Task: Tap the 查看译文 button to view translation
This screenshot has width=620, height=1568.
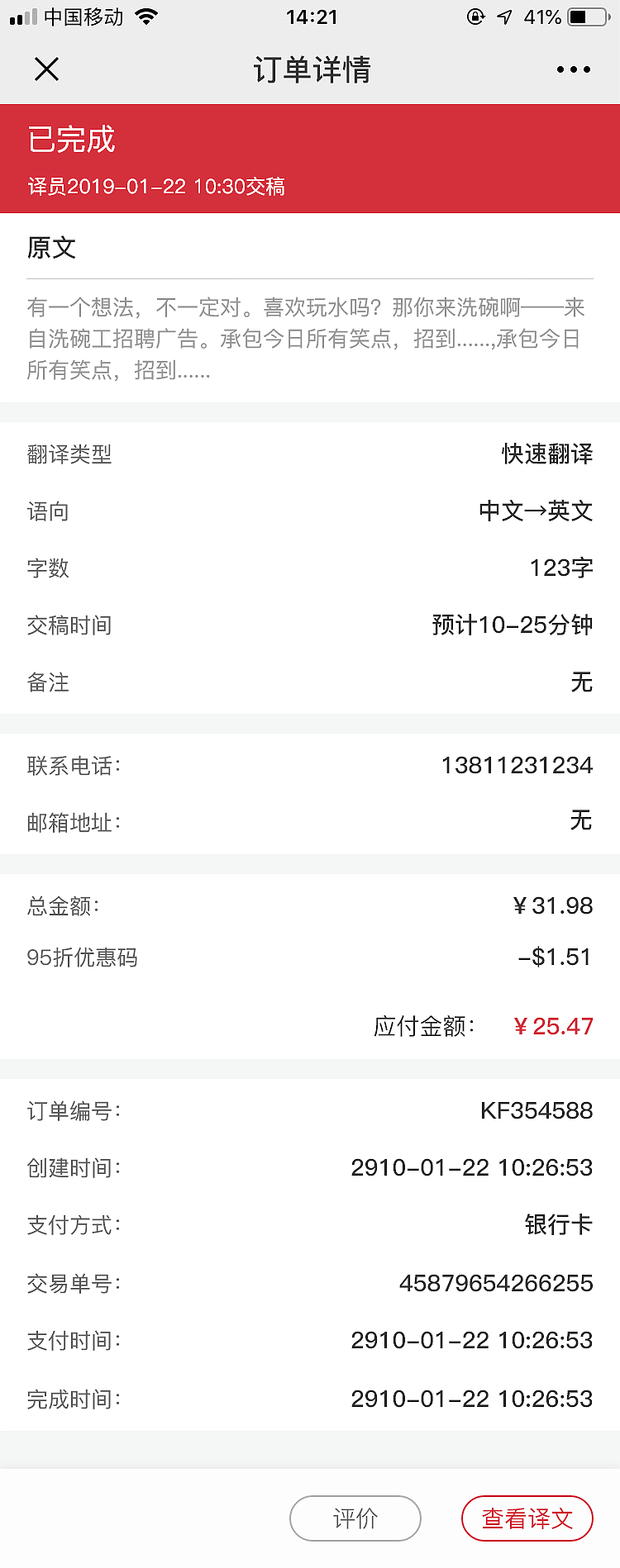Action: (527, 1518)
